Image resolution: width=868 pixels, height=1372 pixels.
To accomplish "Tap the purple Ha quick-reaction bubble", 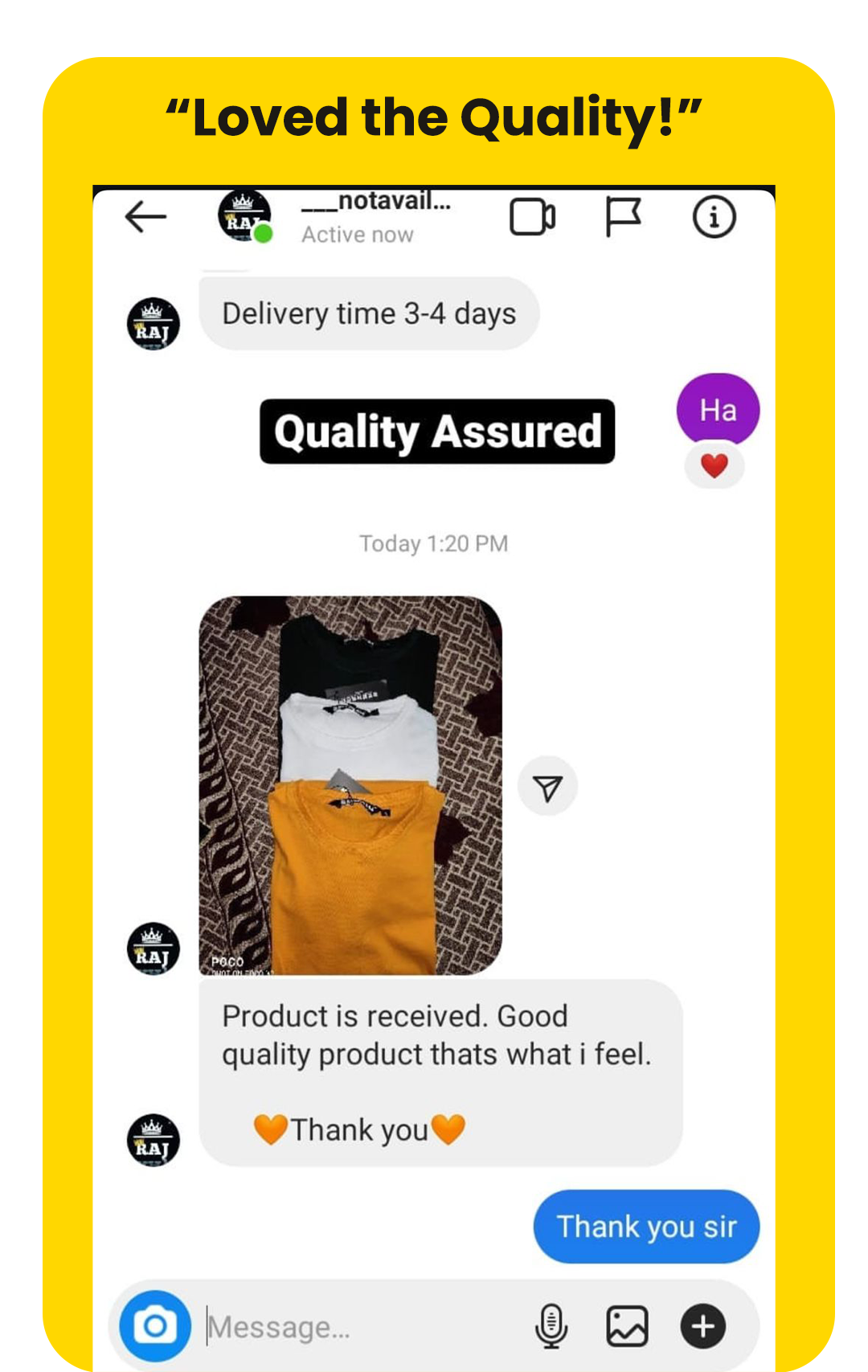I will pos(717,409).
